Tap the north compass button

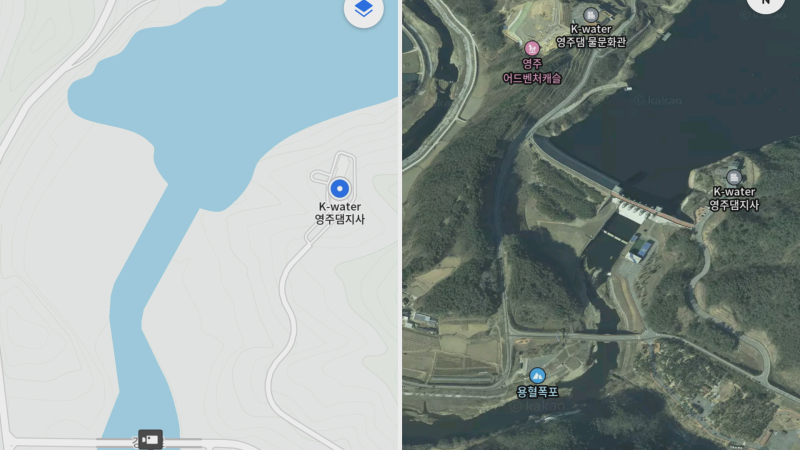tap(766, 3)
